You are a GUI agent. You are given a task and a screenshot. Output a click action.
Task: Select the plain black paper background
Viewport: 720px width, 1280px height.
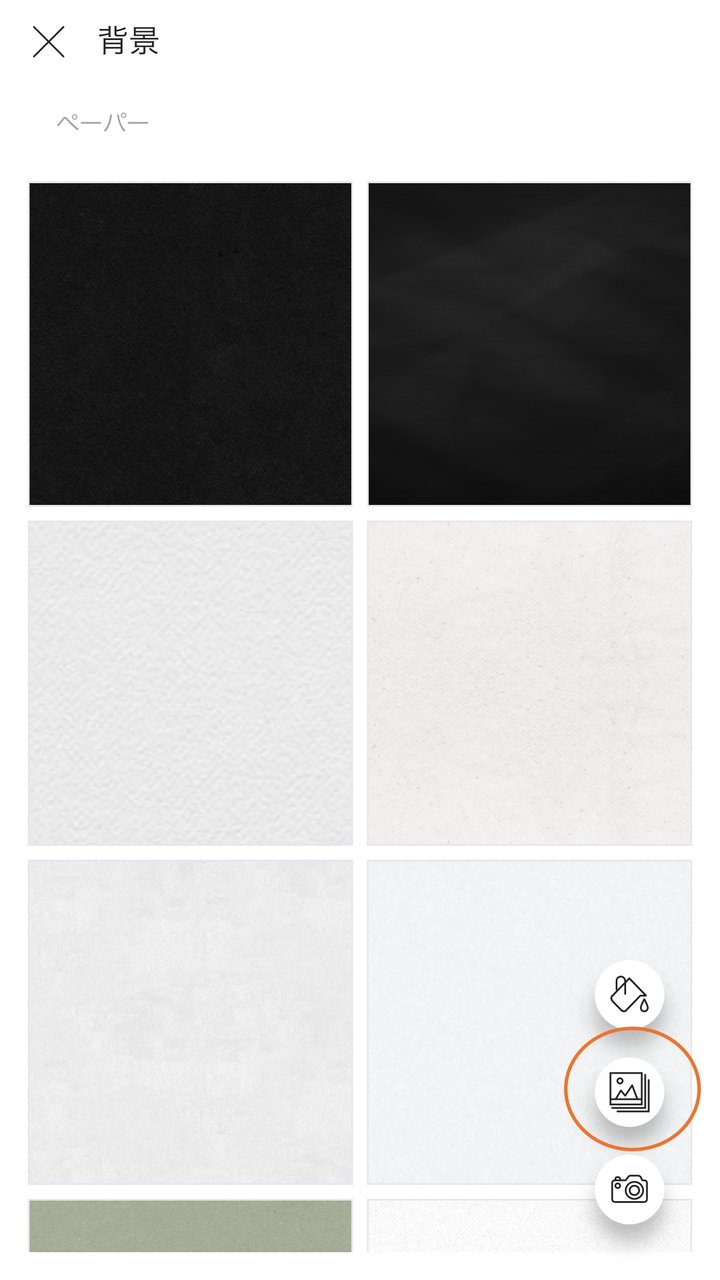click(x=190, y=344)
